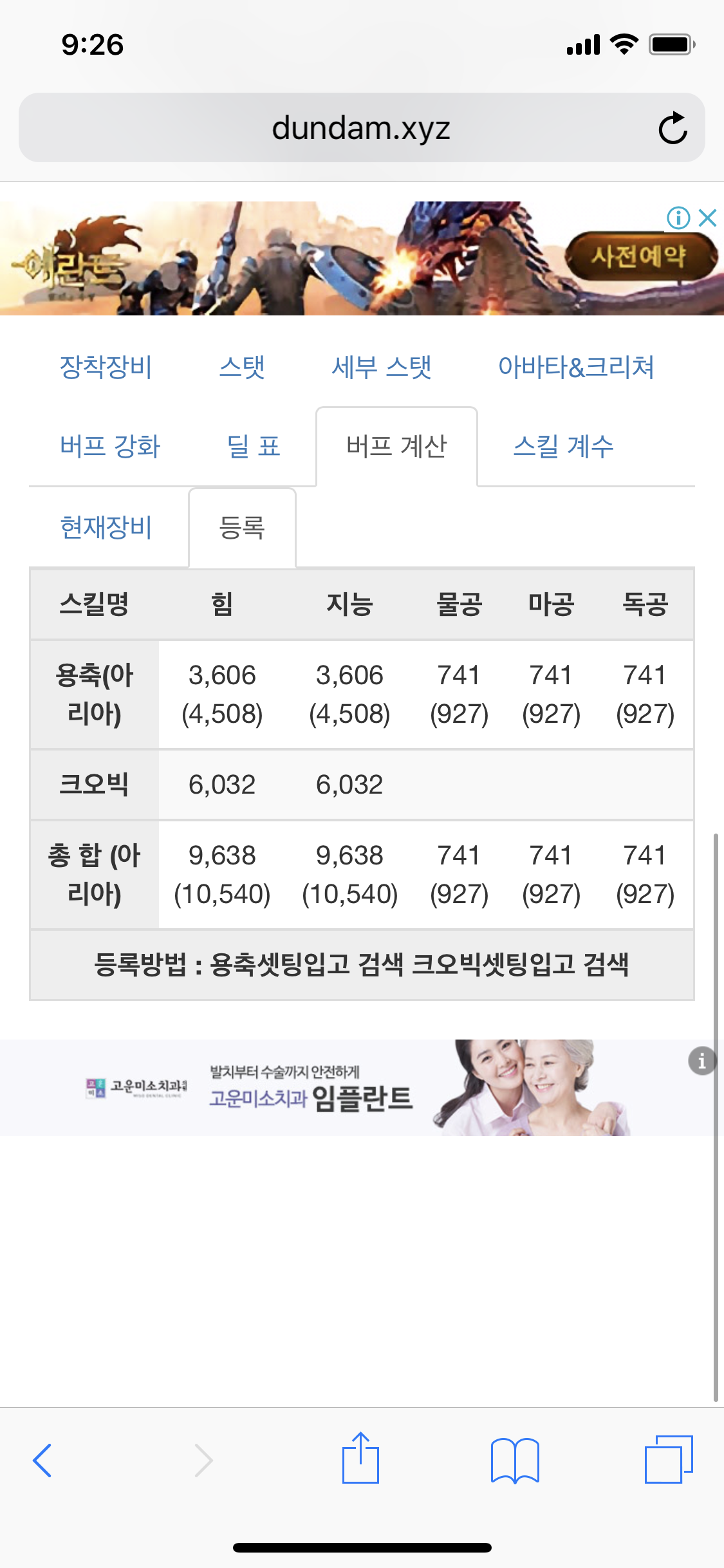Close the top game ad banner
The width and height of the screenshot is (724, 1568).
707,218
